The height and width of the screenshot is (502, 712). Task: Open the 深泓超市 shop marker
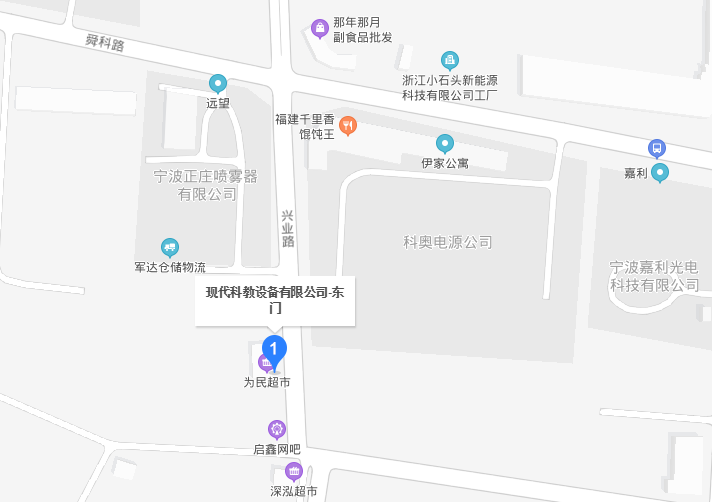pos(293,472)
